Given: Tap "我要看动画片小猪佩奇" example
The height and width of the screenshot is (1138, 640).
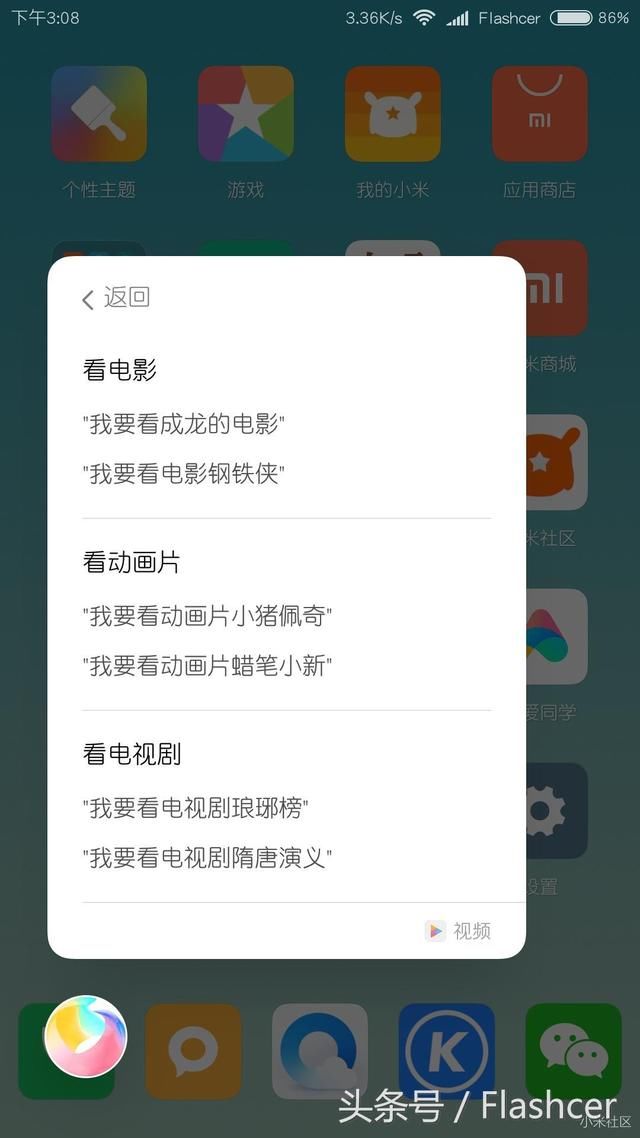Looking at the screenshot, I should (208, 616).
